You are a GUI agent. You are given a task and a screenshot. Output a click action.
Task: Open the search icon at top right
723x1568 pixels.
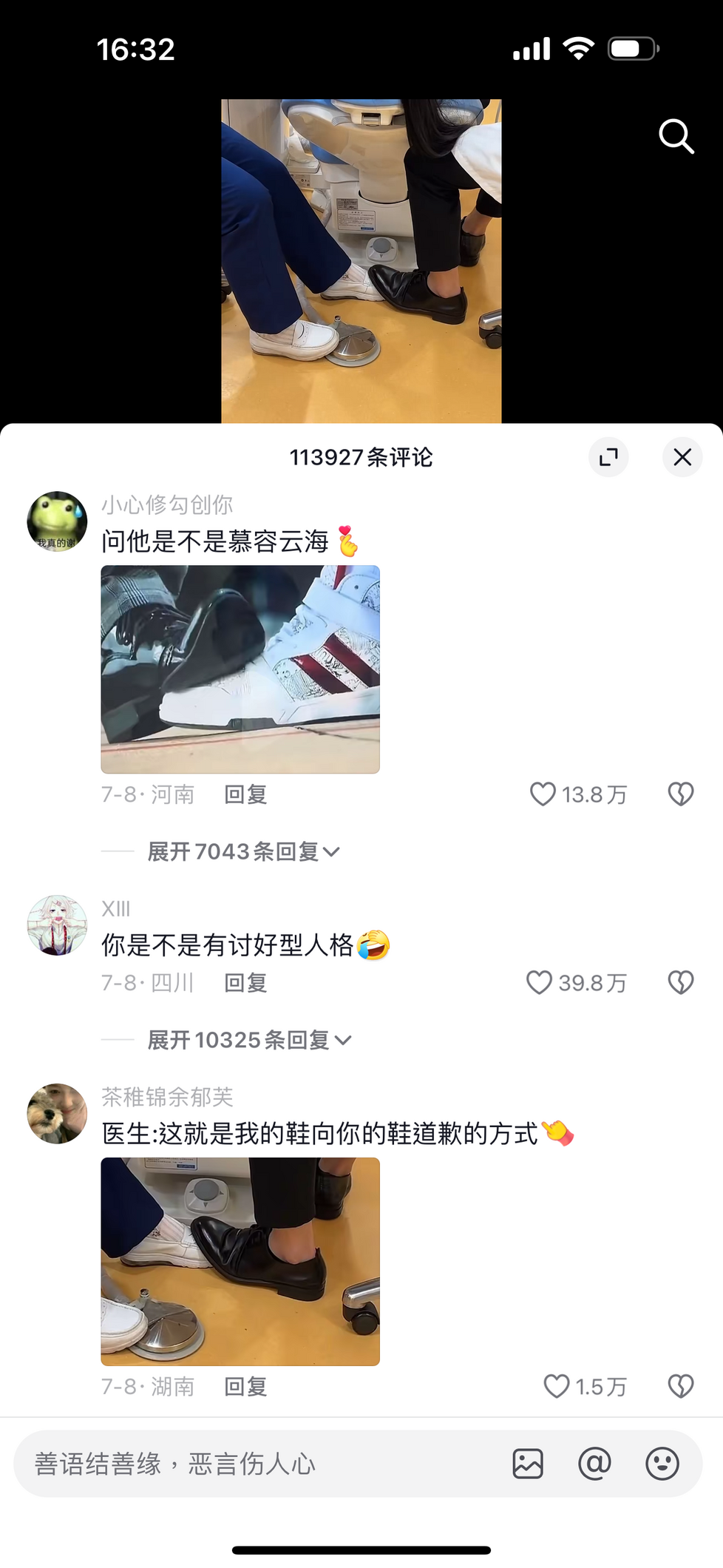676,136
